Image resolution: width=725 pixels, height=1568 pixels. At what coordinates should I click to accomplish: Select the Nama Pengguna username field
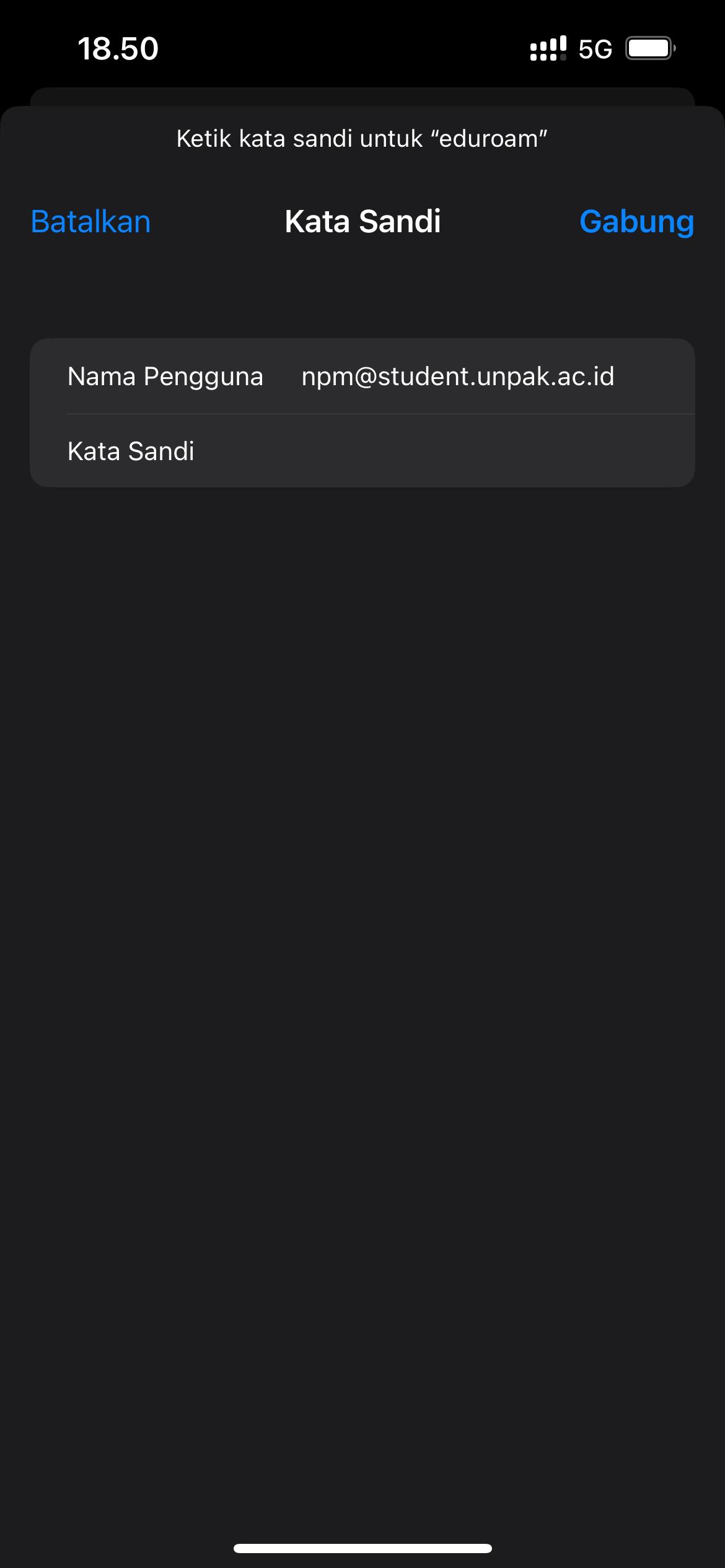[362, 376]
